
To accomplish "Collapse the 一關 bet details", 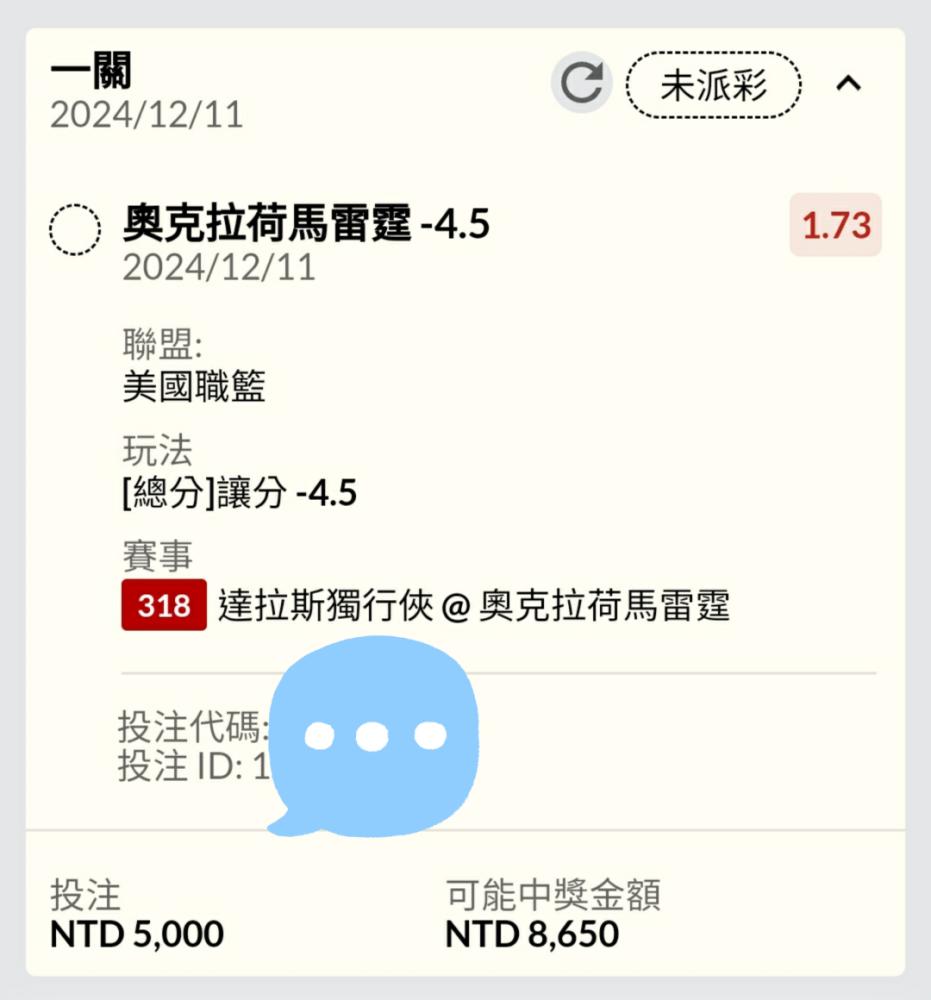I will (x=848, y=84).
